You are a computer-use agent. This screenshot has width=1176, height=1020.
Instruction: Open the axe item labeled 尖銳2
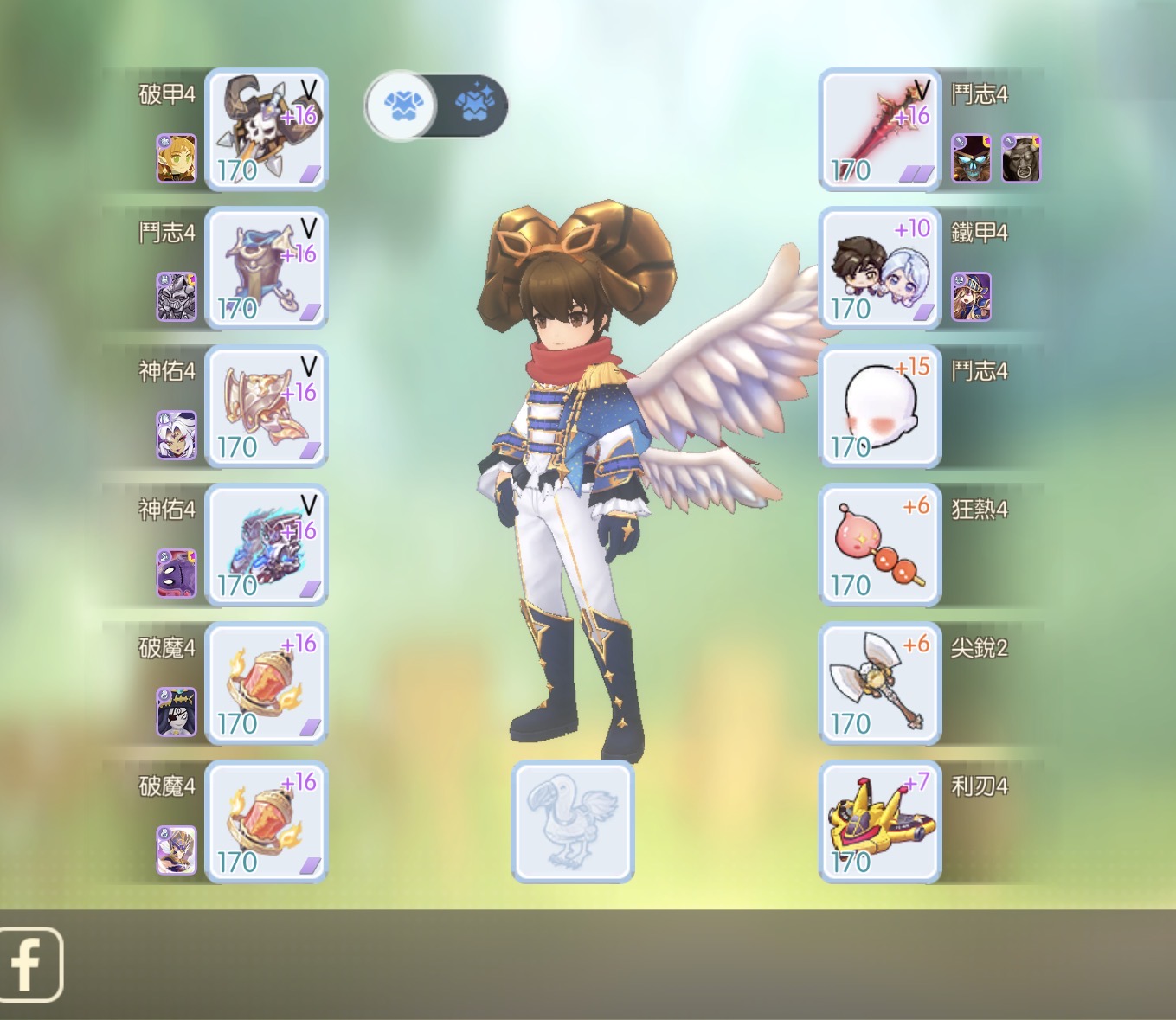(x=879, y=683)
